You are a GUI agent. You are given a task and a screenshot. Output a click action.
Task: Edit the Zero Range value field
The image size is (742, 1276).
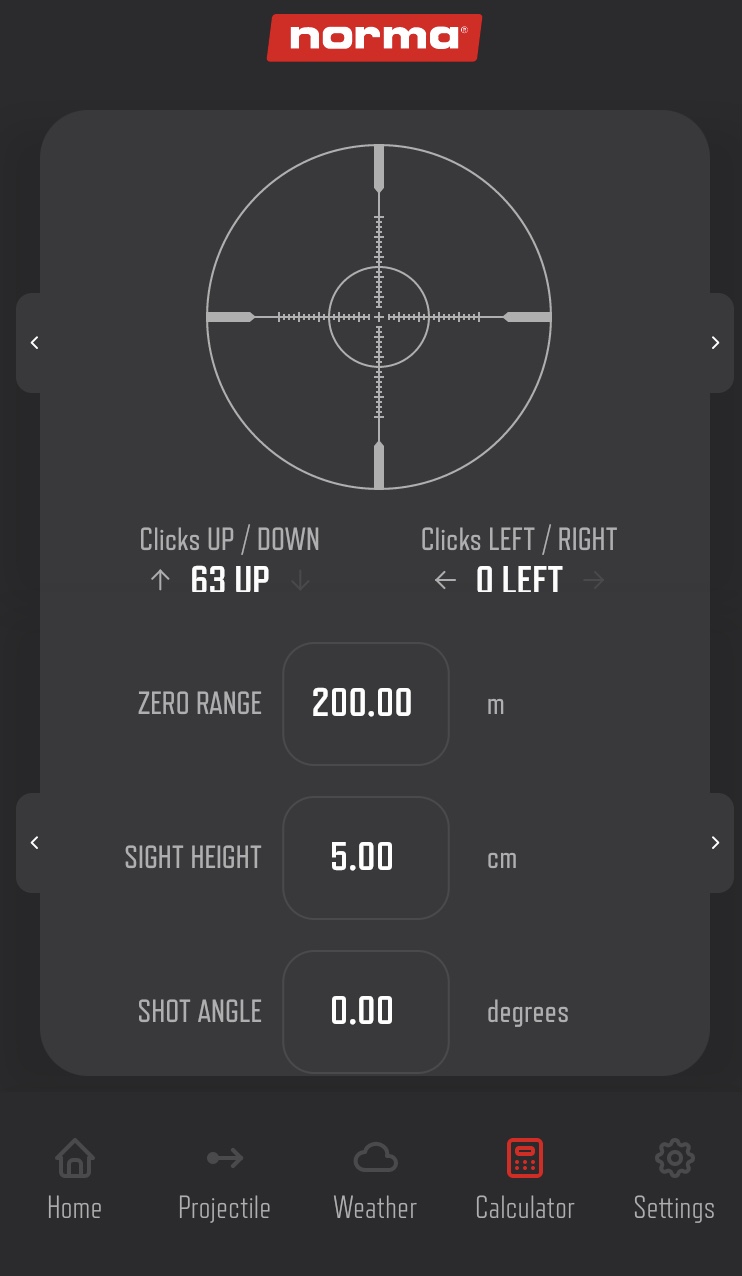(365, 704)
